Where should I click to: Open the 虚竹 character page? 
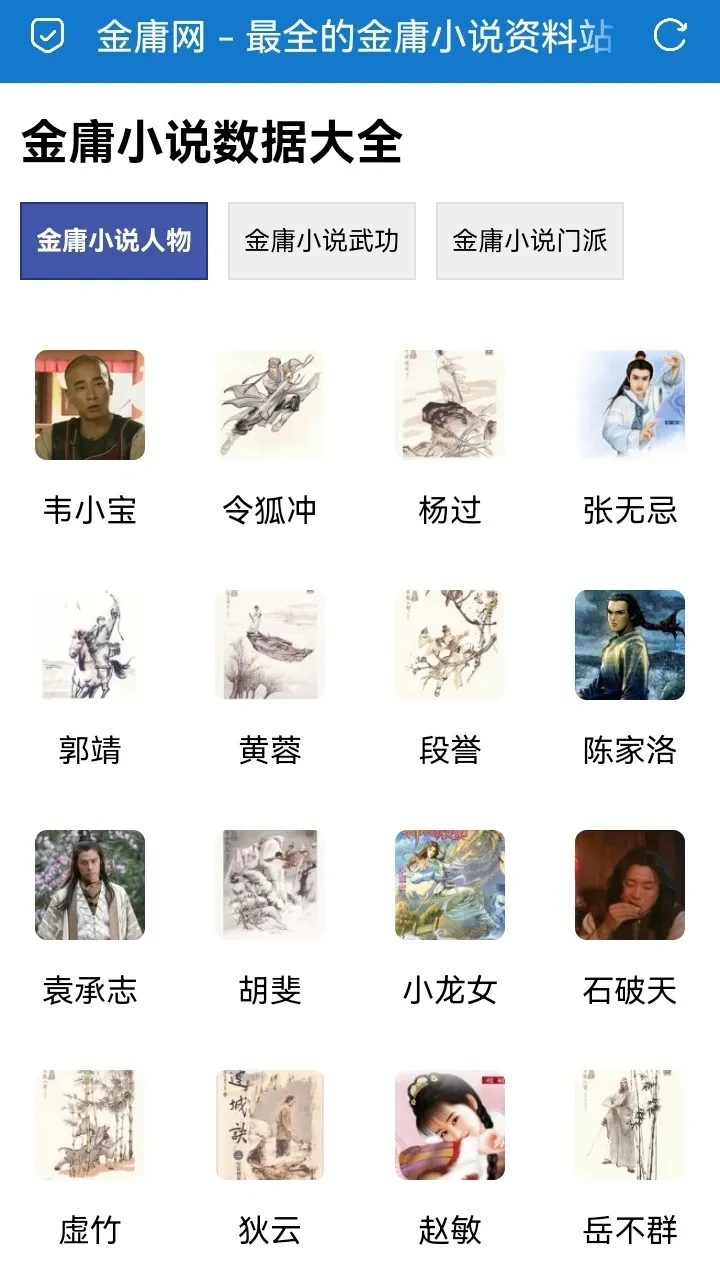click(90, 1125)
